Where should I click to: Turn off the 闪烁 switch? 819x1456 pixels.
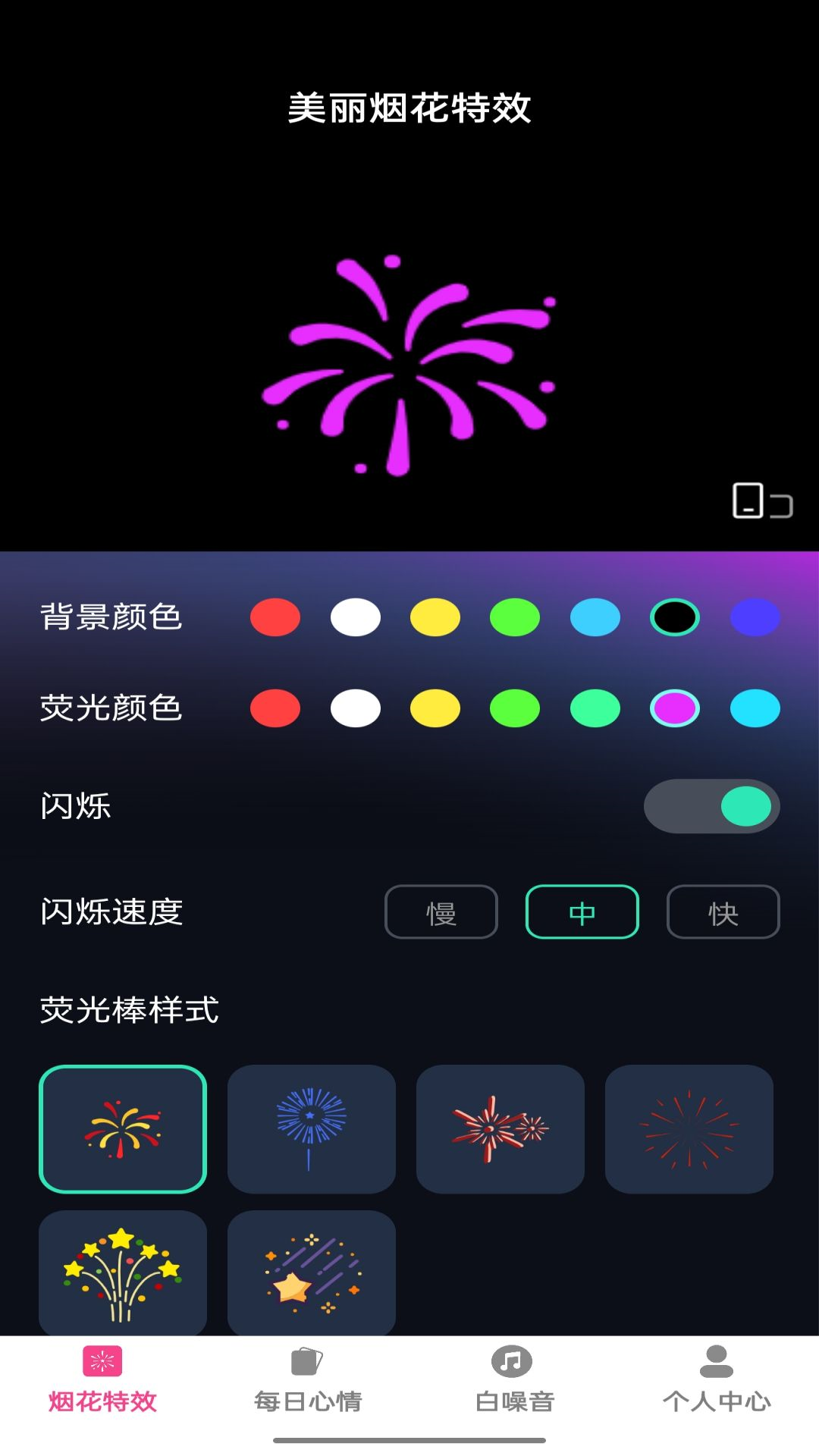(x=711, y=806)
